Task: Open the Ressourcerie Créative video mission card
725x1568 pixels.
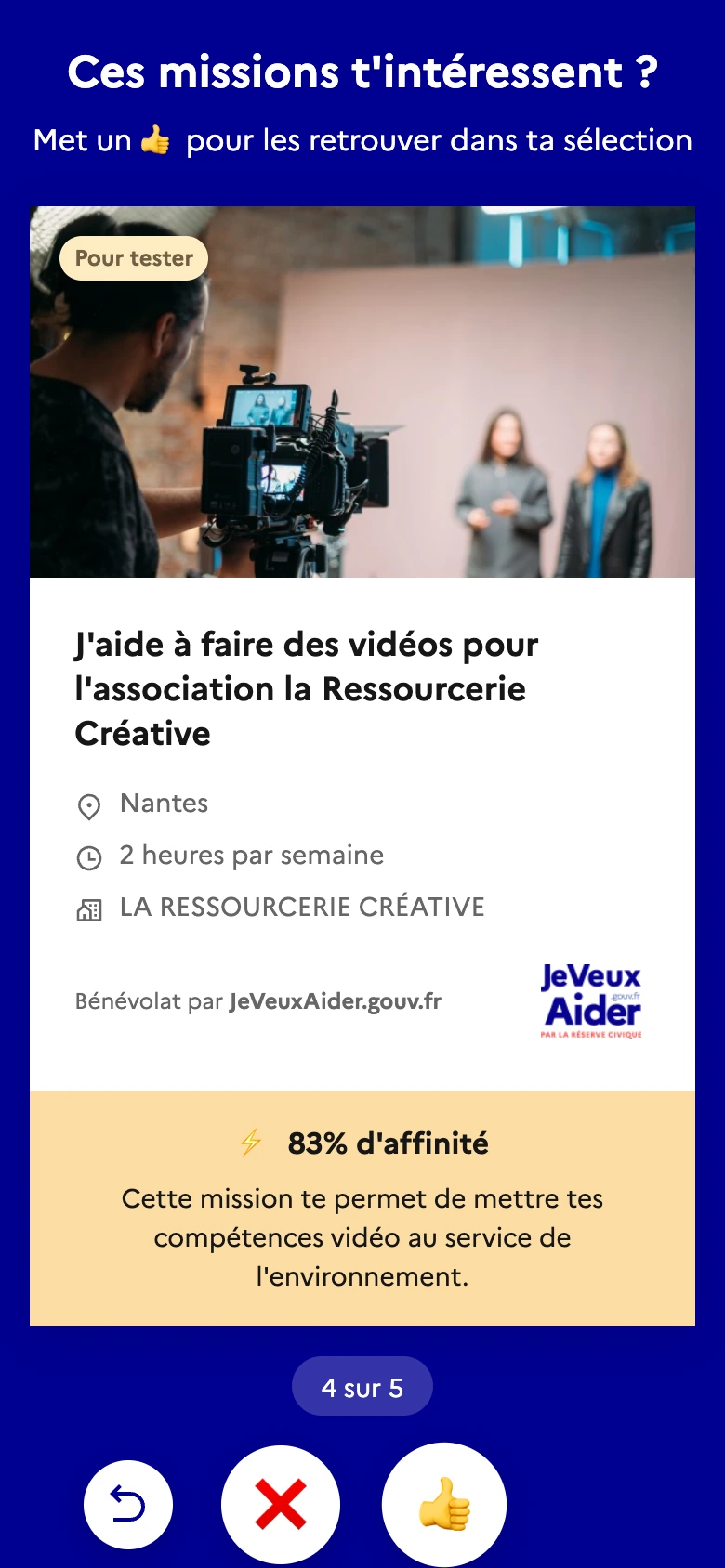Action: click(362, 765)
